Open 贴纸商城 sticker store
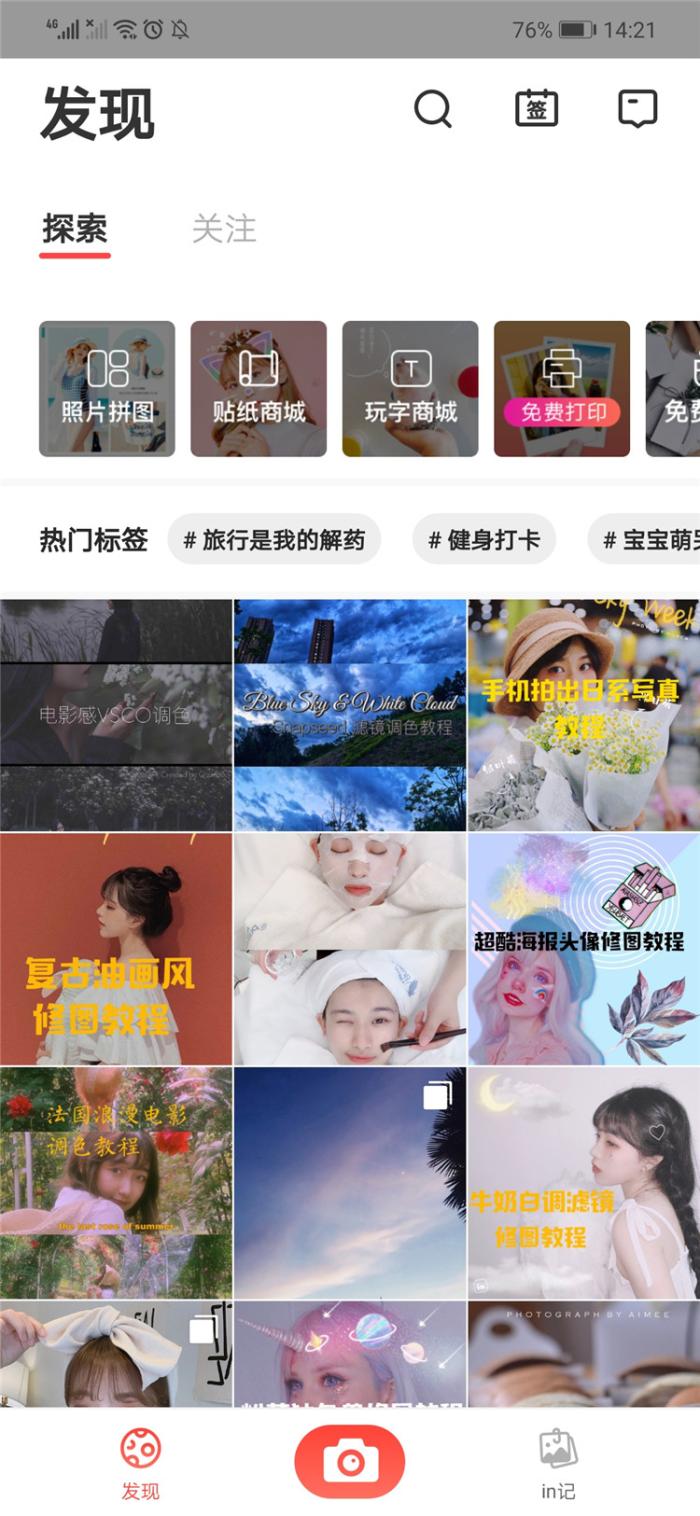 pos(259,389)
